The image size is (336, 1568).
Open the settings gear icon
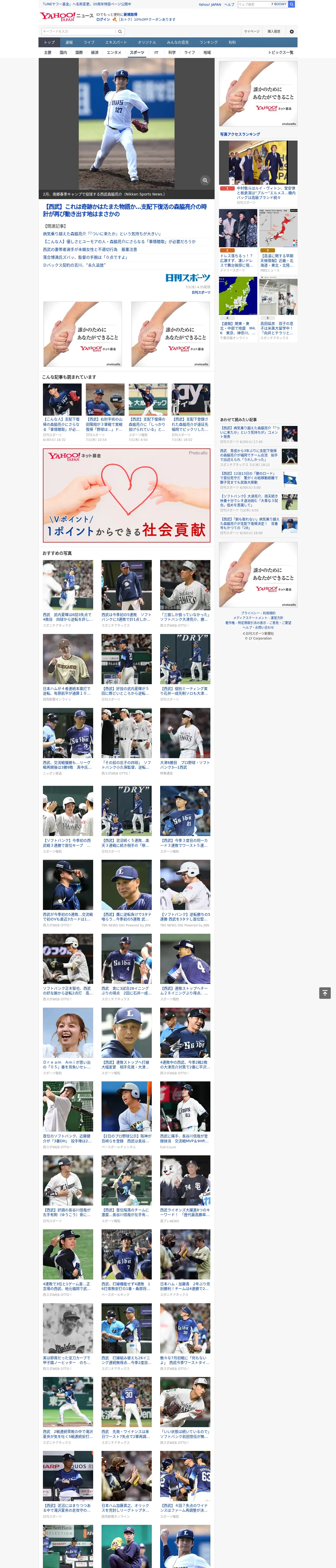(x=292, y=31)
